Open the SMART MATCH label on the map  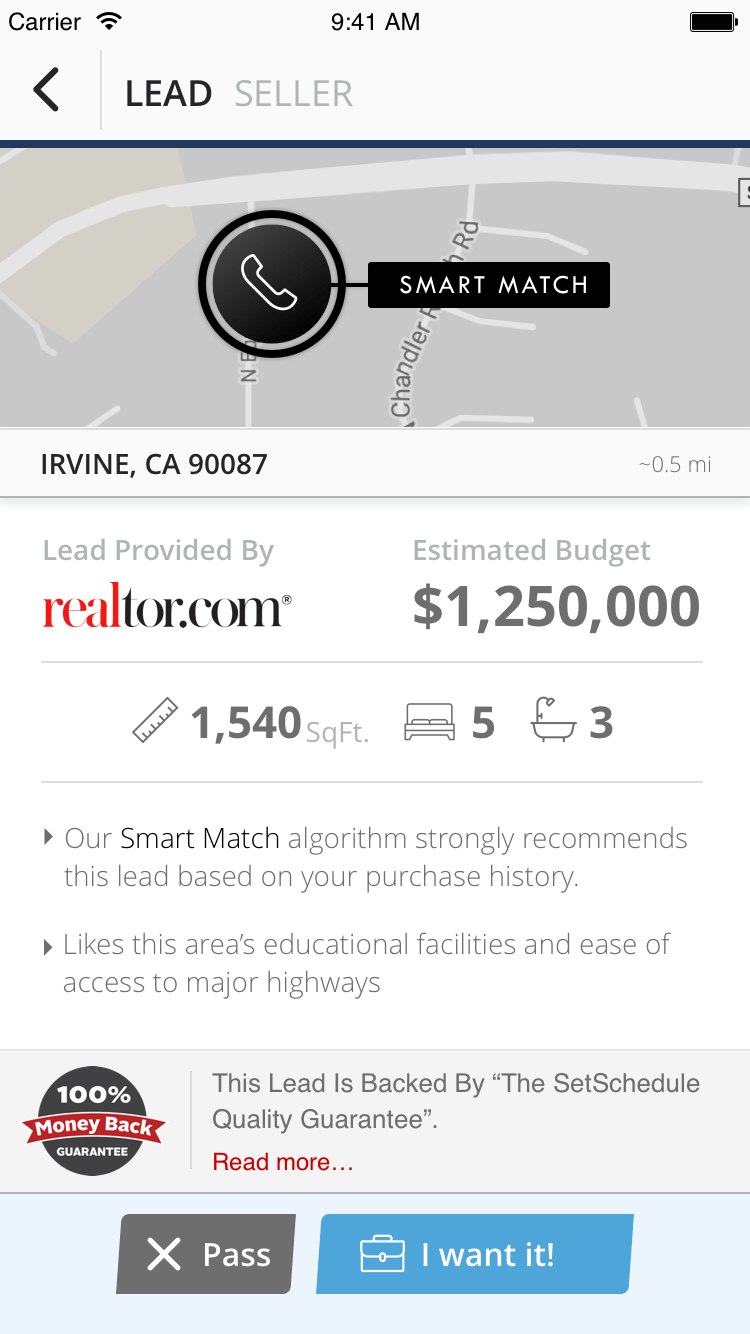(x=488, y=284)
